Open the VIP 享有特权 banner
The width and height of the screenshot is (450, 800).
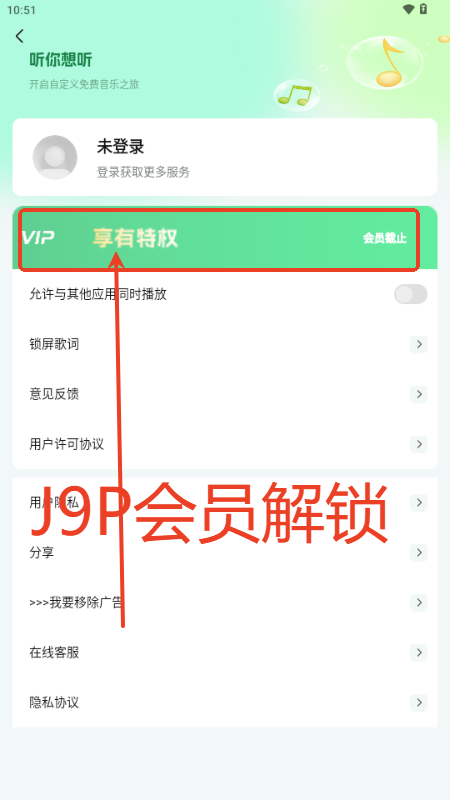click(225, 238)
